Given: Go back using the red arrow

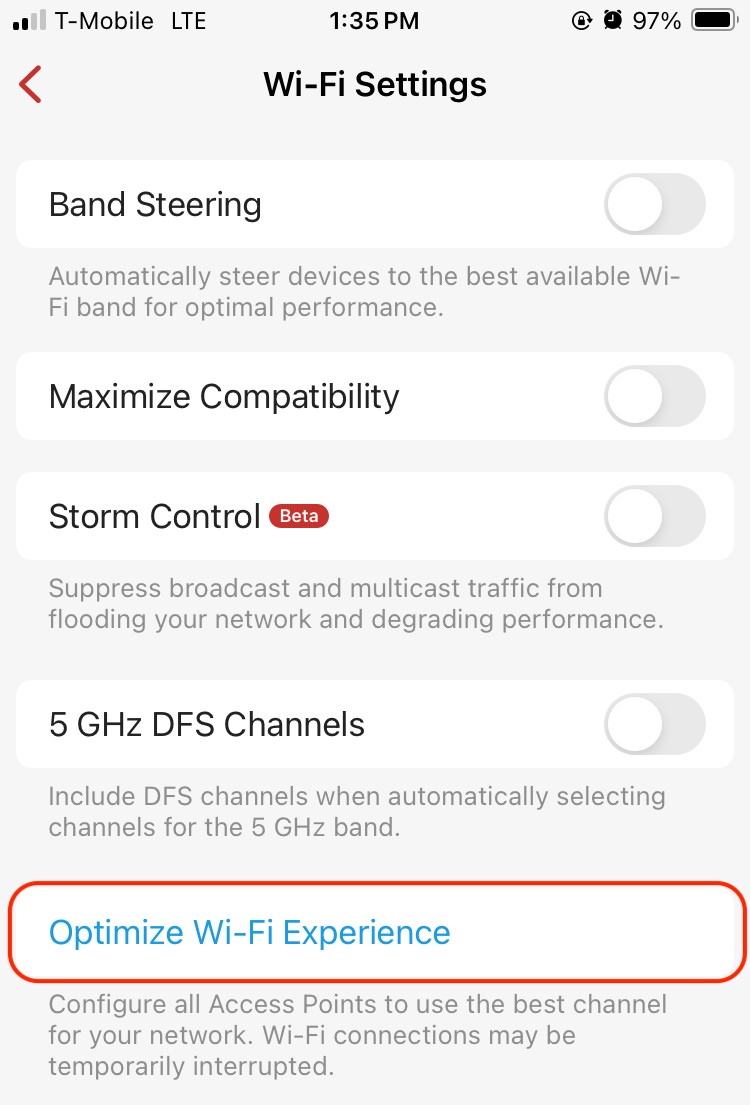Looking at the screenshot, I should coord(31,85).
